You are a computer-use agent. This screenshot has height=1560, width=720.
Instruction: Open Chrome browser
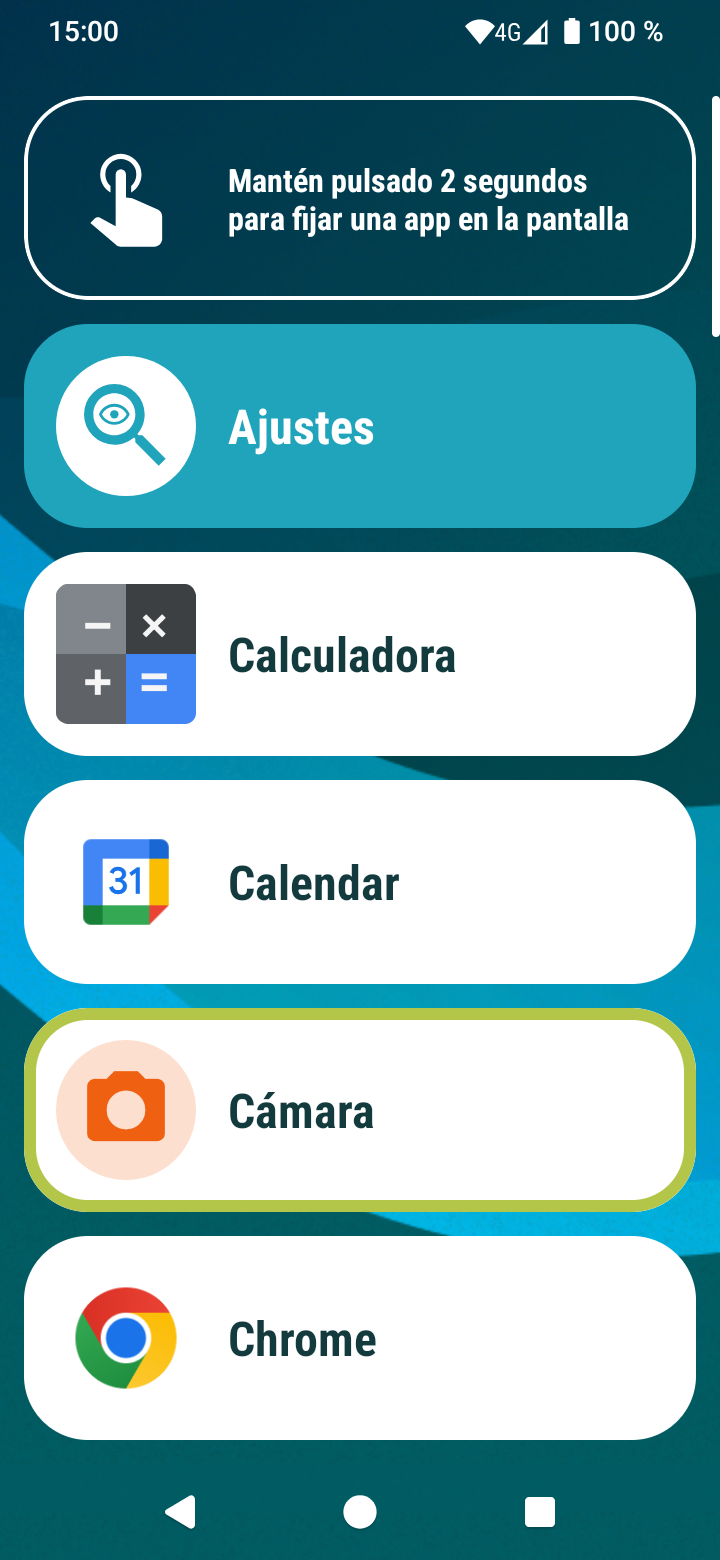pyautogui.click(x=360, y=1338)
